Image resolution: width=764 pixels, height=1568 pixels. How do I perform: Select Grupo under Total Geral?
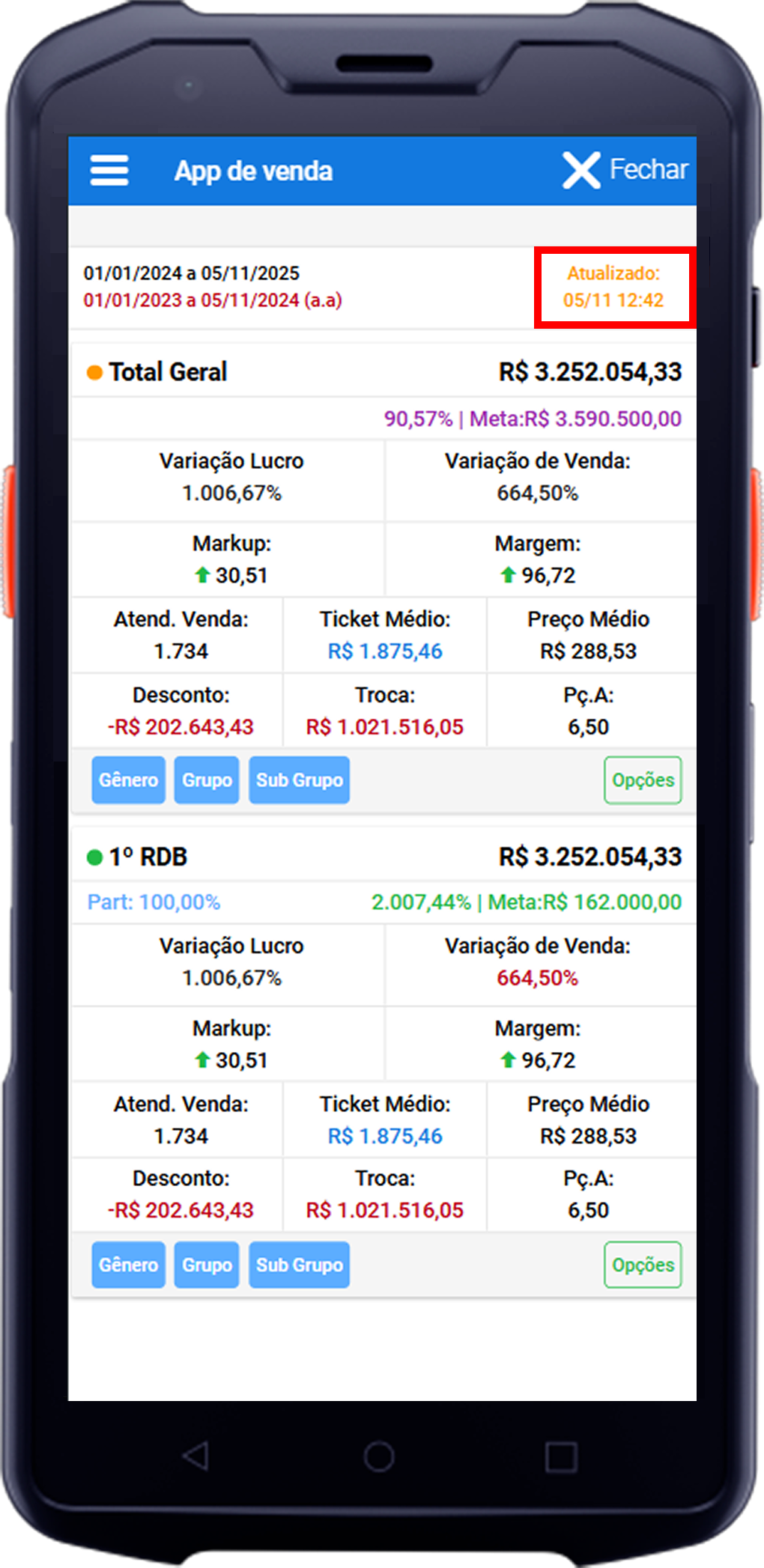click(x=207, y=780)
